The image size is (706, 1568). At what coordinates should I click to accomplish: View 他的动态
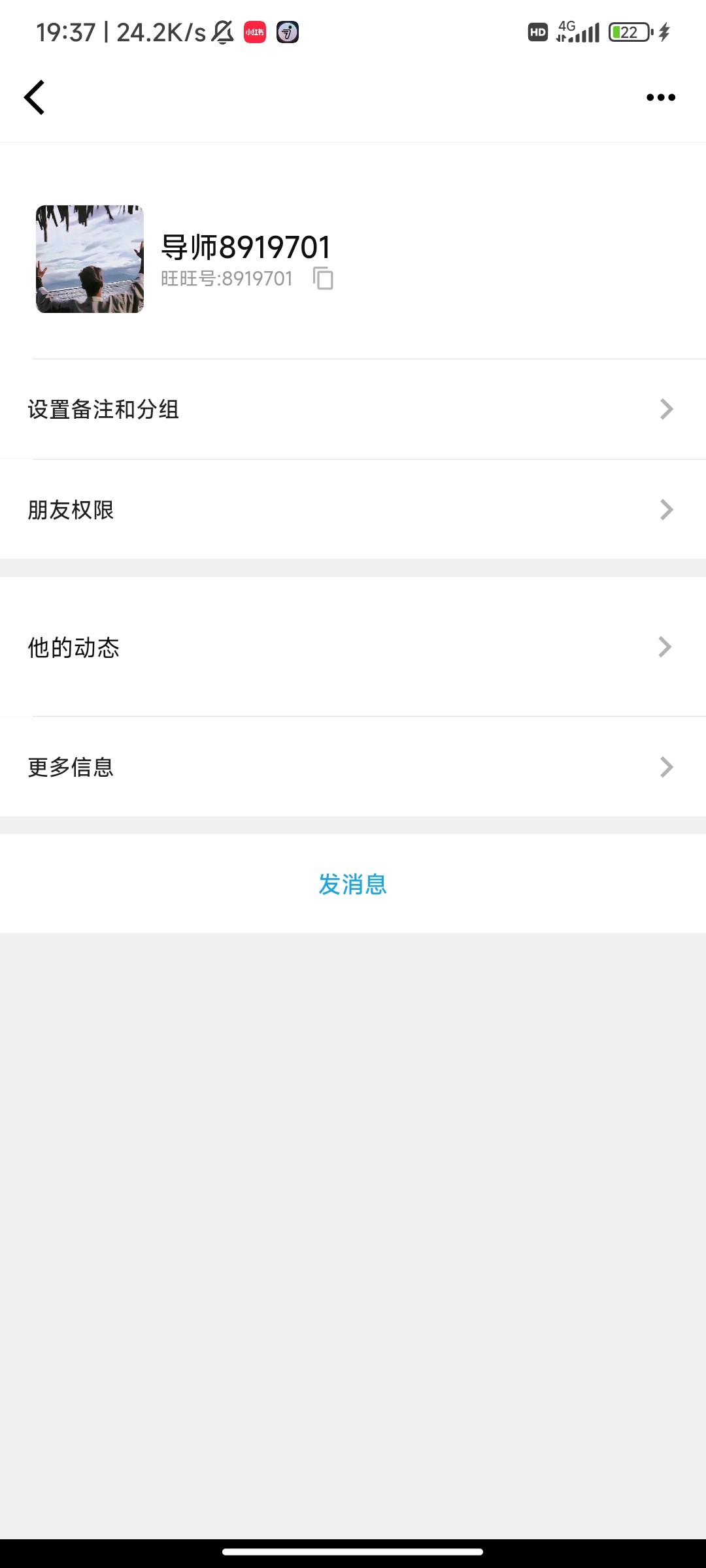(x=353, y=647)
